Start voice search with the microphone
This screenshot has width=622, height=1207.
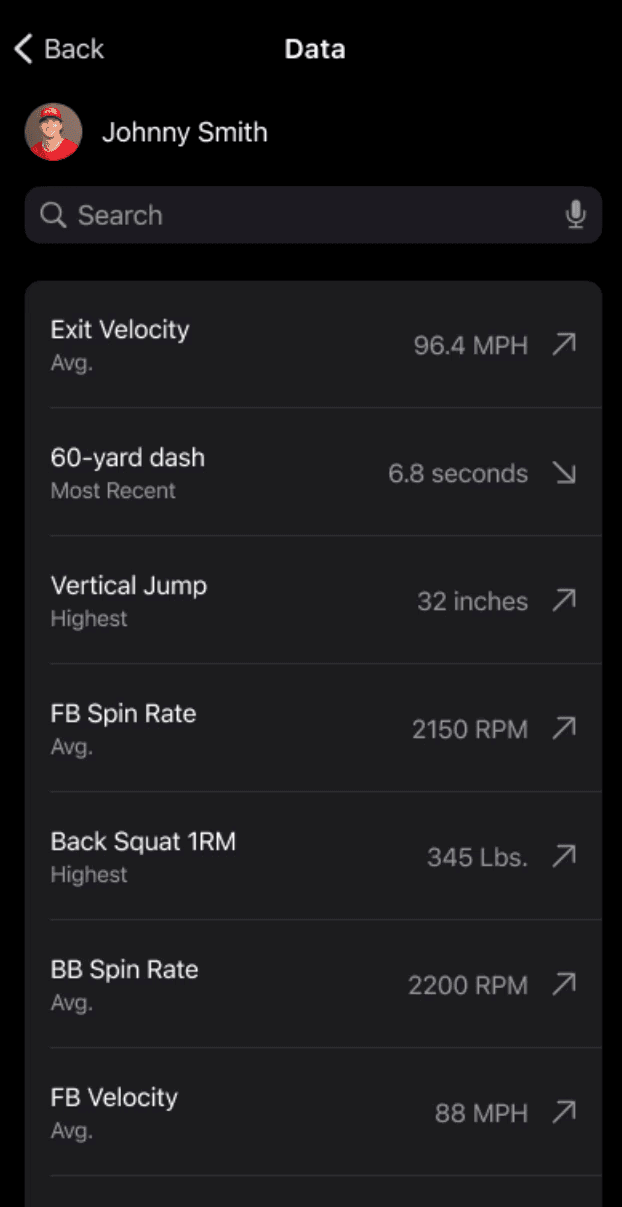tap(575, 215)
